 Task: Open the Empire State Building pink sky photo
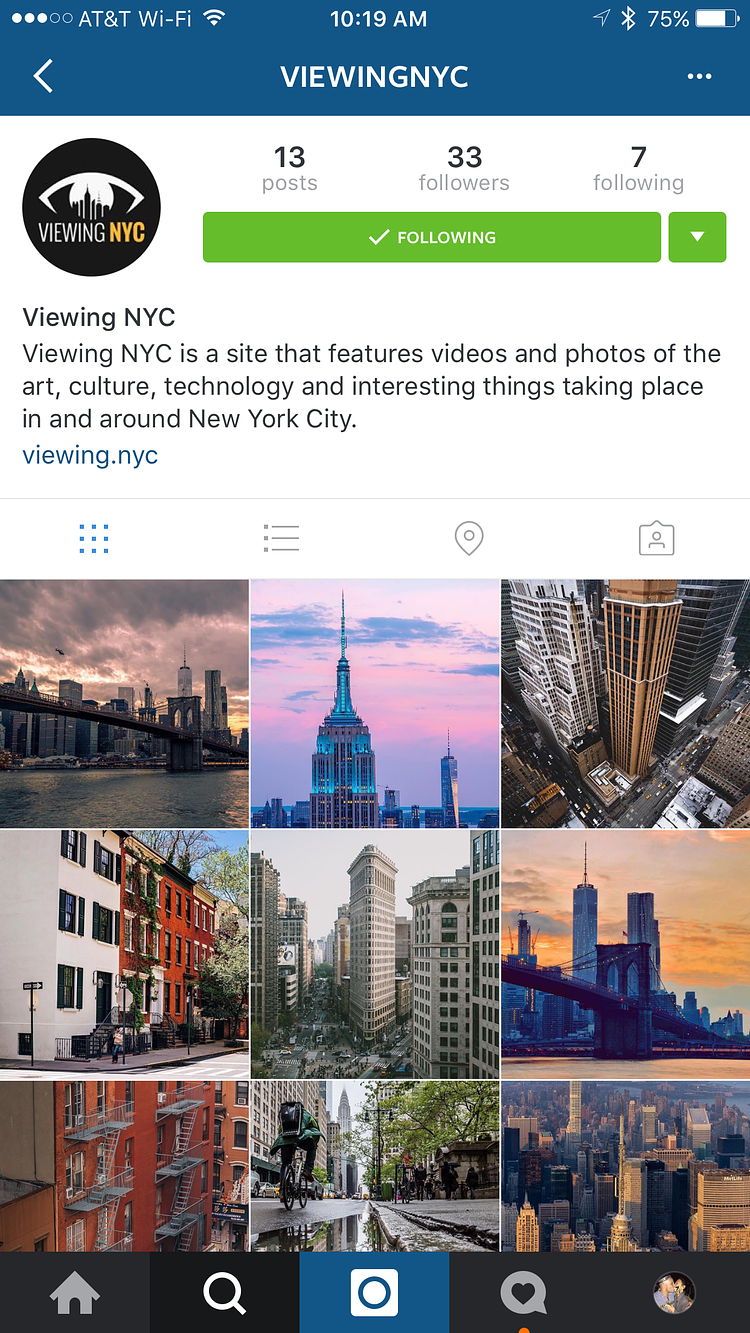tap(374, 703)
